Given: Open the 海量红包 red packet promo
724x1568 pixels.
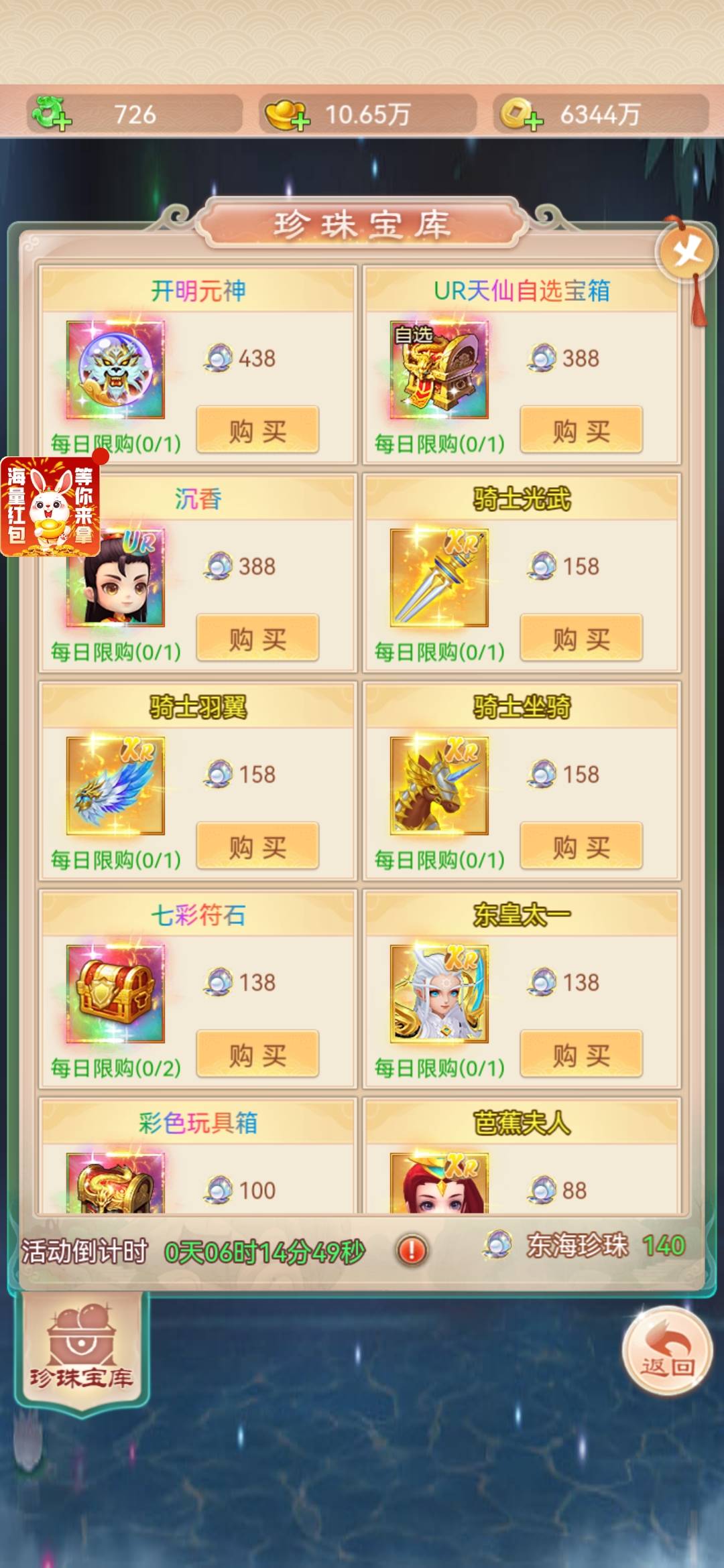Looking at the screenshot, I should click(x=51, y=507).
